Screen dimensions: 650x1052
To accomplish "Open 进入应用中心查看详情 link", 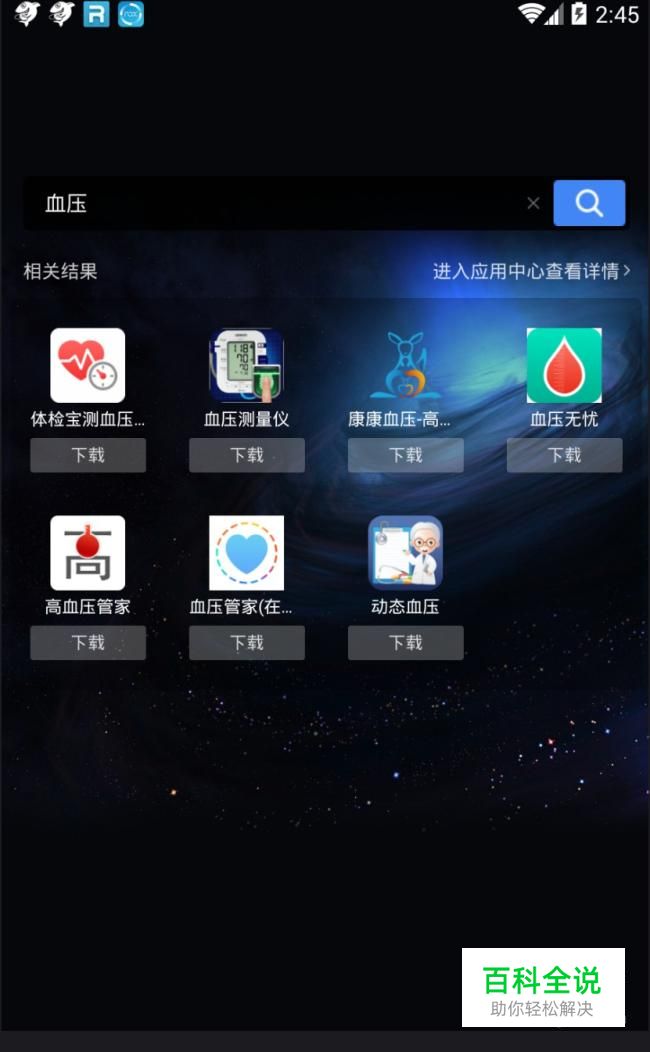I will [531, 271].
